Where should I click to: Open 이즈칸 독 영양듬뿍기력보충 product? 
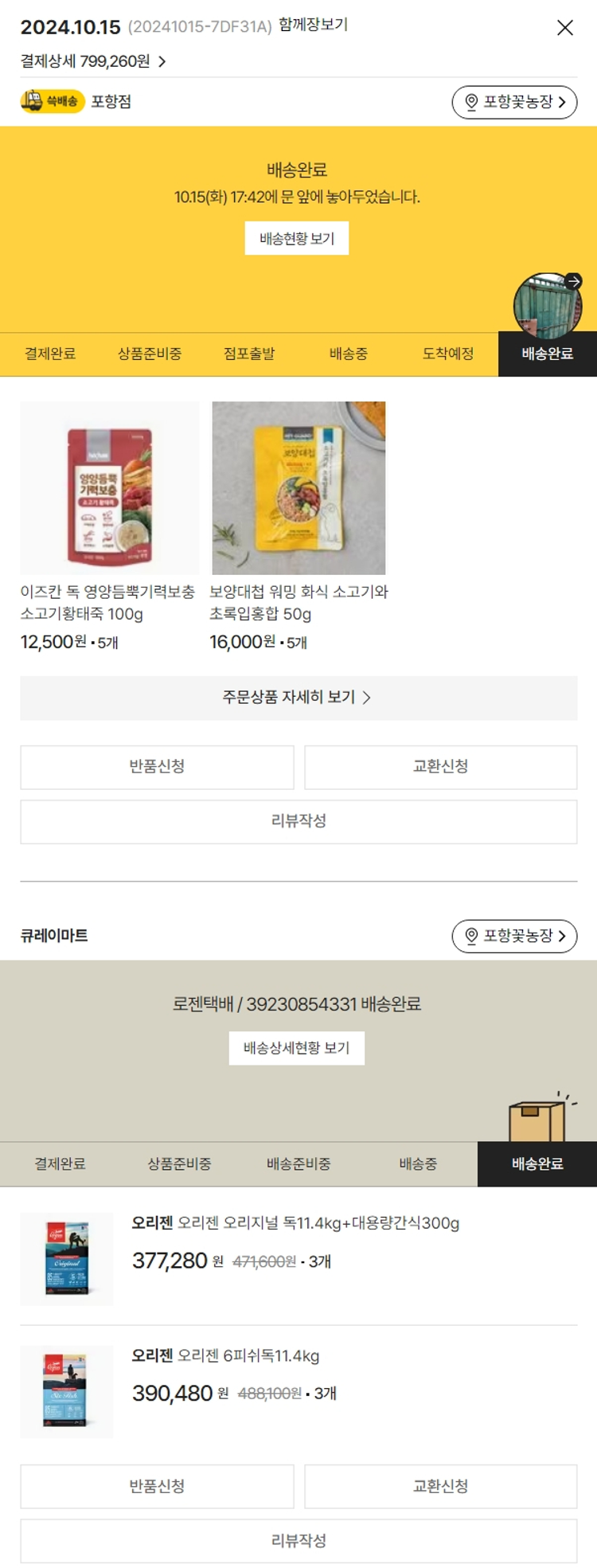coord(109,487)
